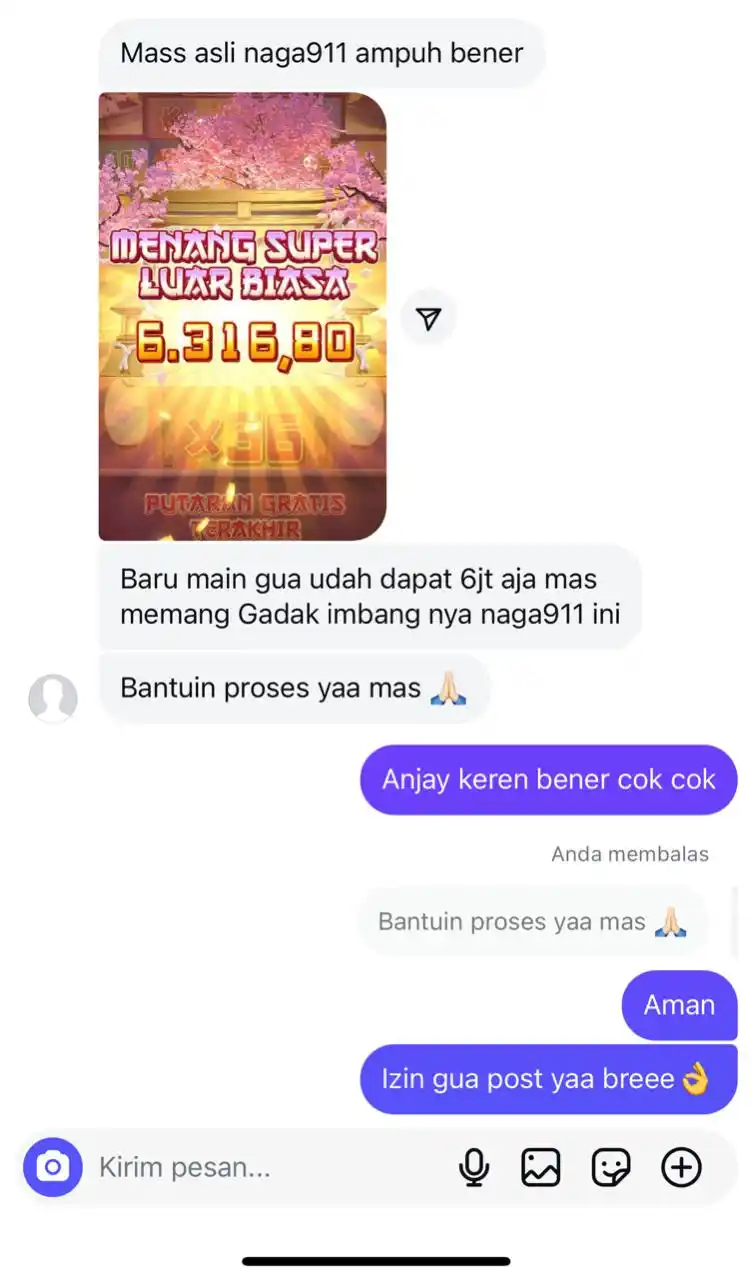
Task: Record a voice message with microphone
Action: pyautogui.click(x=474, y=1167)
